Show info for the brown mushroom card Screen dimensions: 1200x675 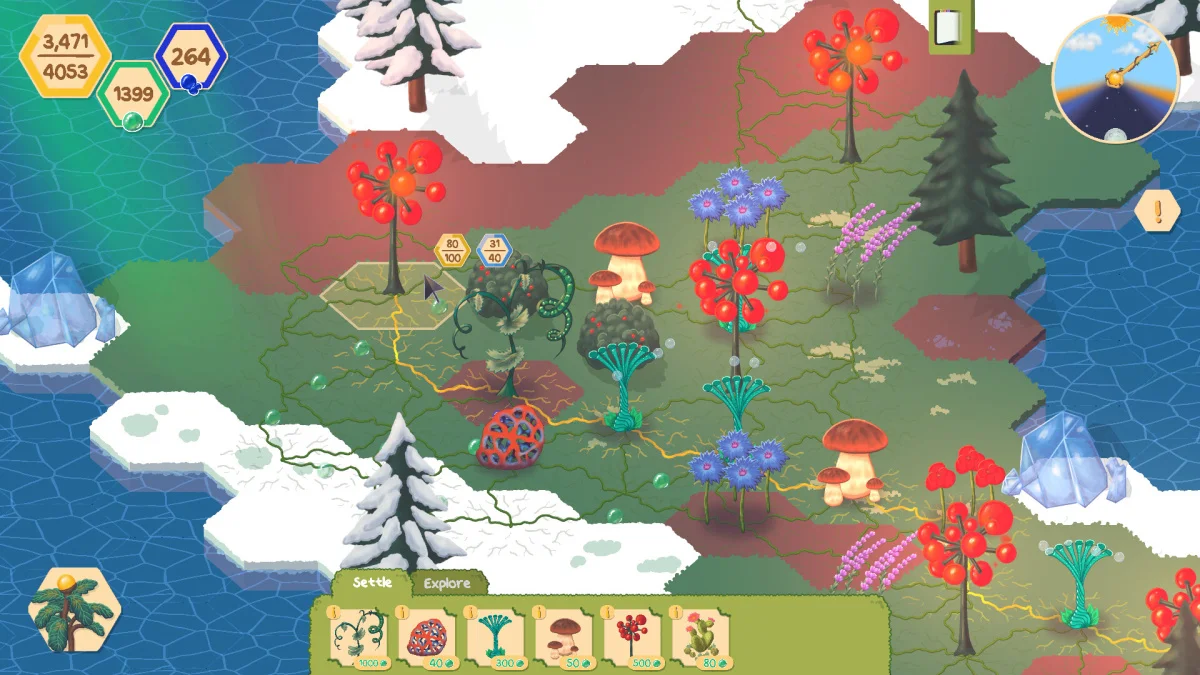(x=539, y=613)
